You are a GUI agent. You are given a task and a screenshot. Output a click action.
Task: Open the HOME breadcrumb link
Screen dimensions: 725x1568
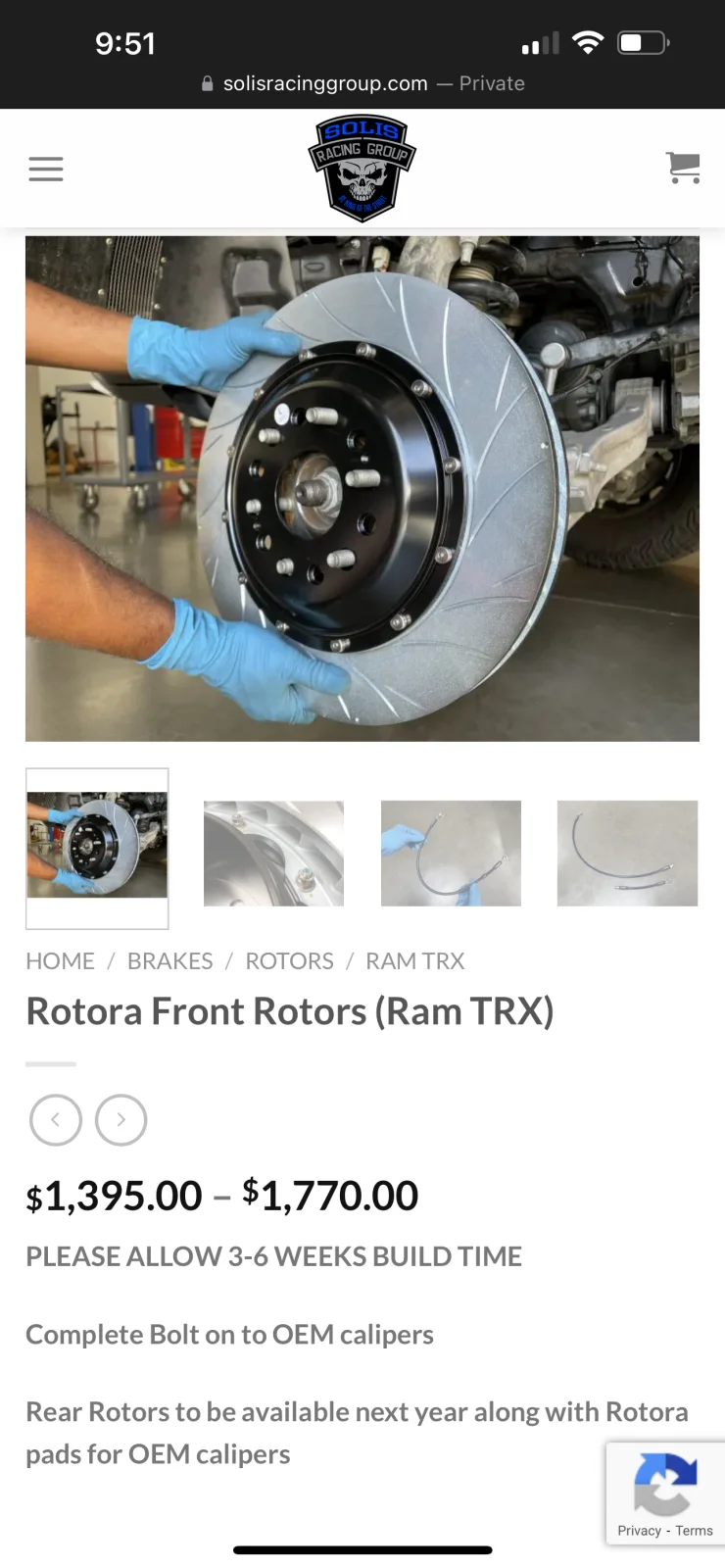61,961
